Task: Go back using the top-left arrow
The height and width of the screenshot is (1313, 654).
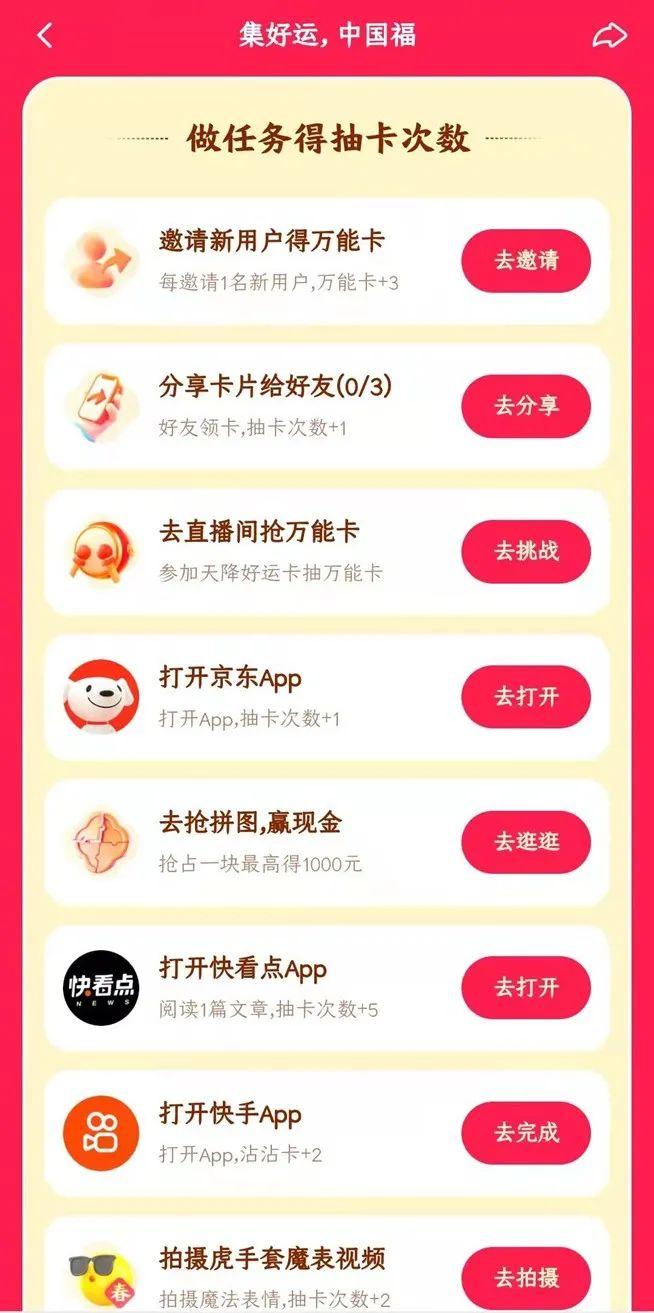Action: point(44,36)
